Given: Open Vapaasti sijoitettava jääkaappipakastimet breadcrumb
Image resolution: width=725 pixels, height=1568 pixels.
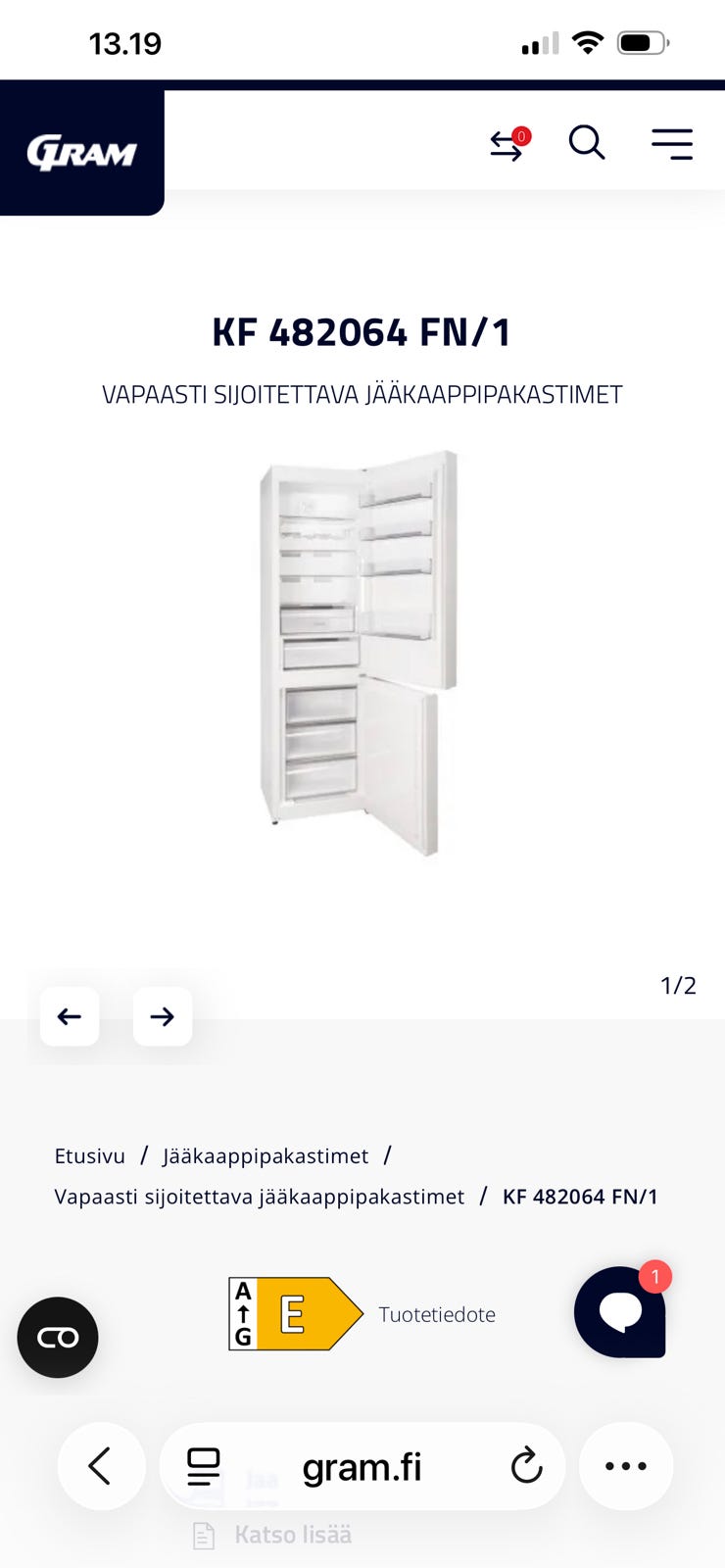Looking at the screenshot, I should [260, 1197].
